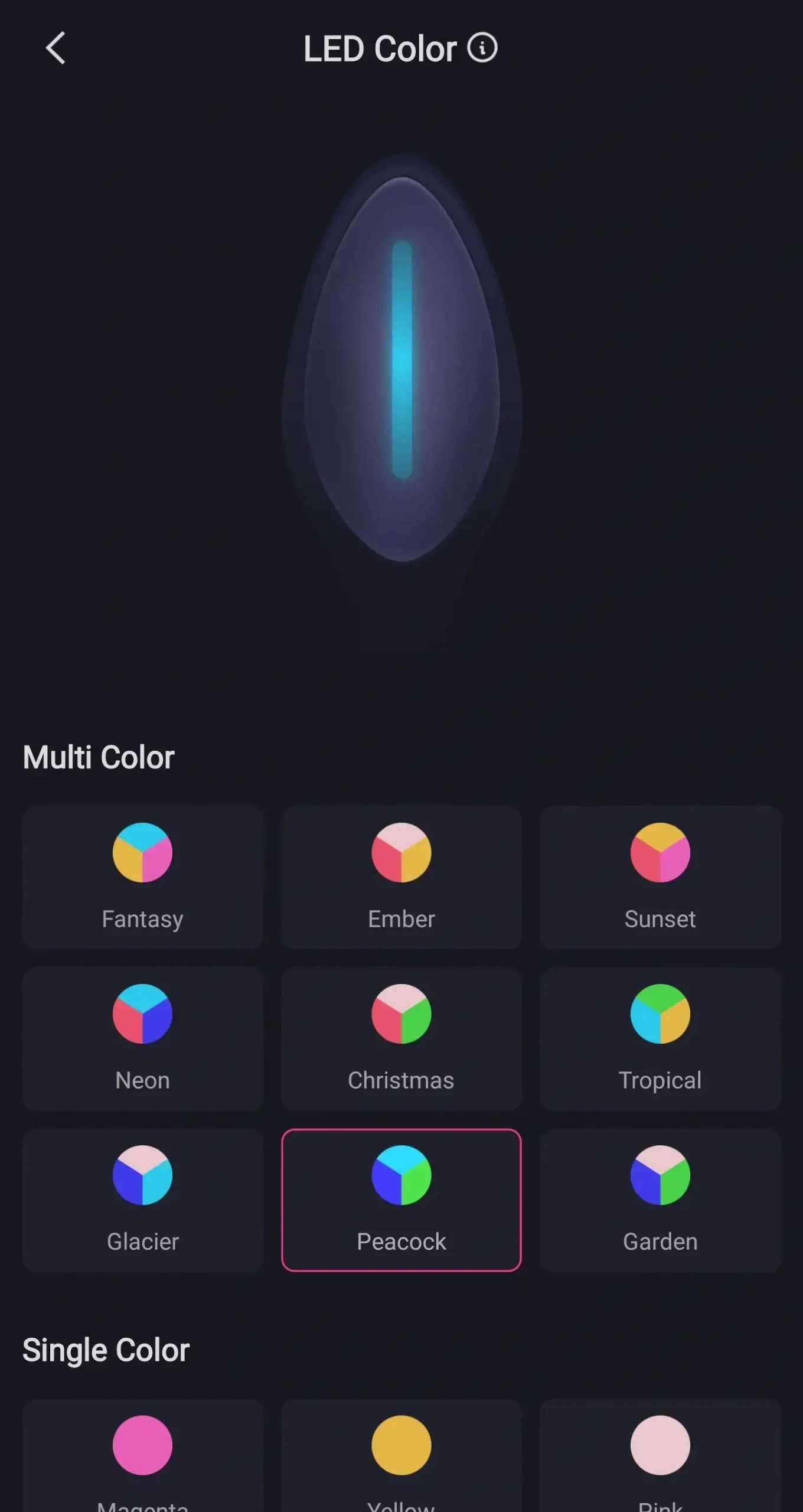
Task: Choose the Glacier color theme
Action: click(142, 1200)
